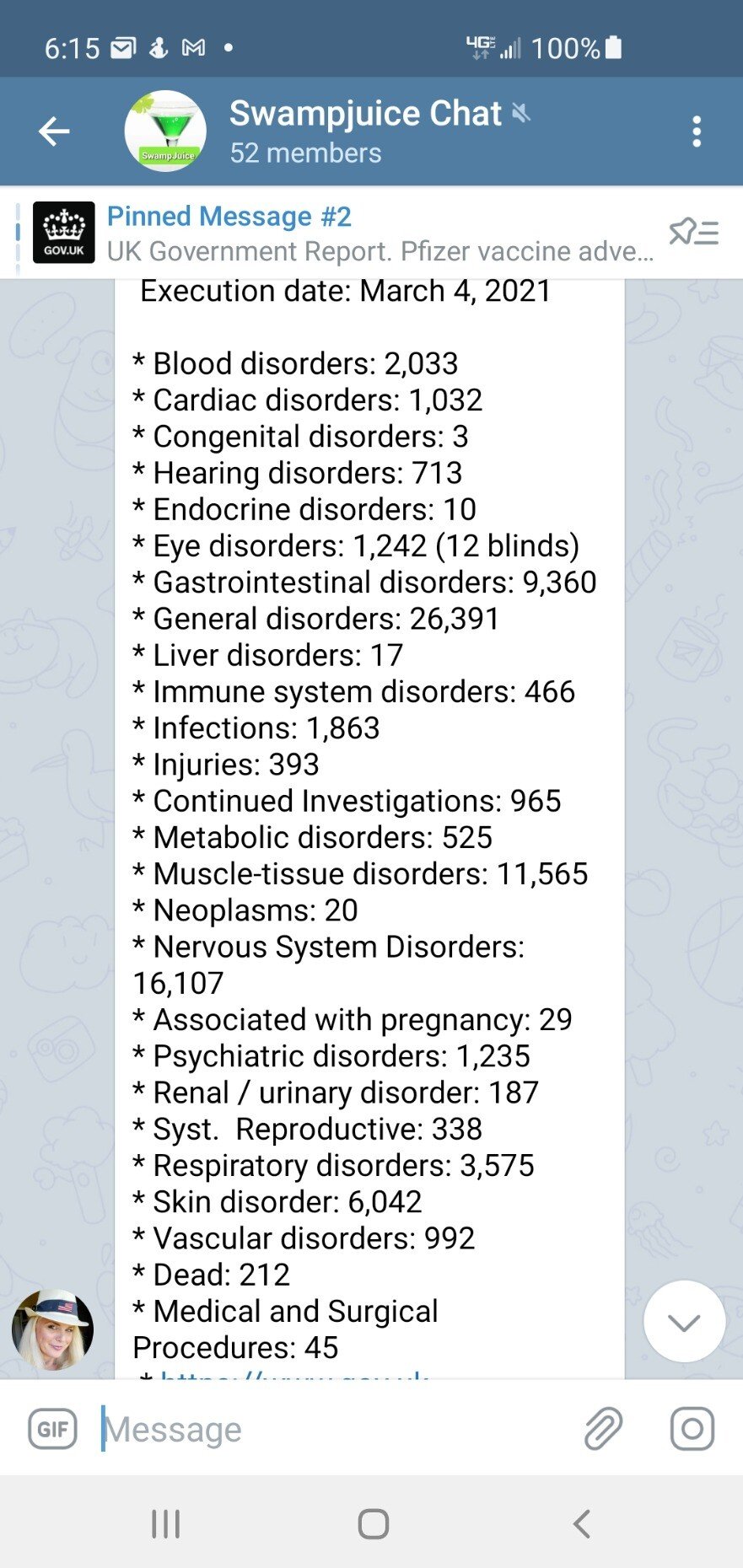The width and height of the screenshot is (743, 1568).
Task: Go back from Swampjuice Chat
Action: tap(54, 132)
